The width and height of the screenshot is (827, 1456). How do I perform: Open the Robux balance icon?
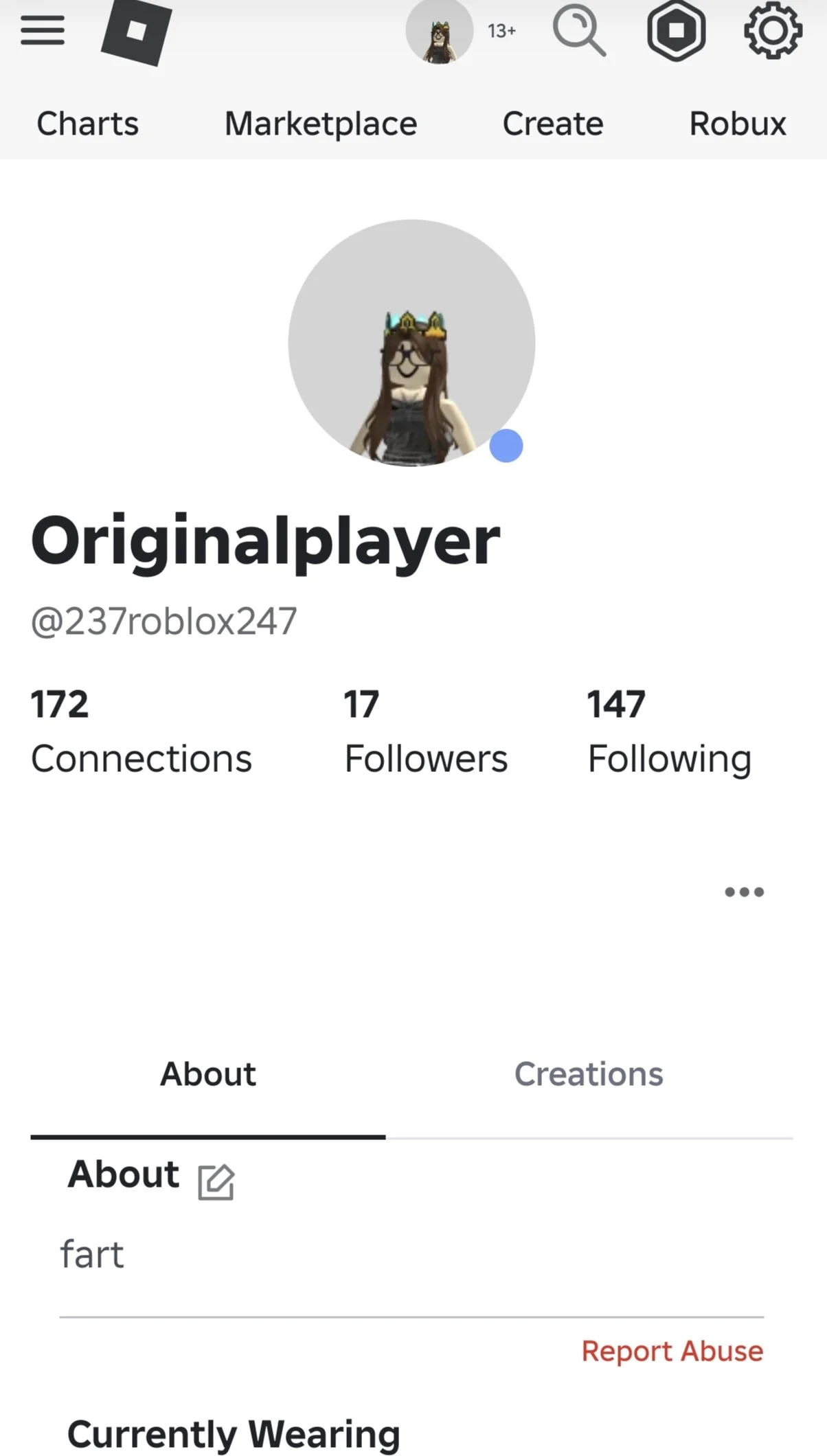pyautogui.click(x=676, y=31)
